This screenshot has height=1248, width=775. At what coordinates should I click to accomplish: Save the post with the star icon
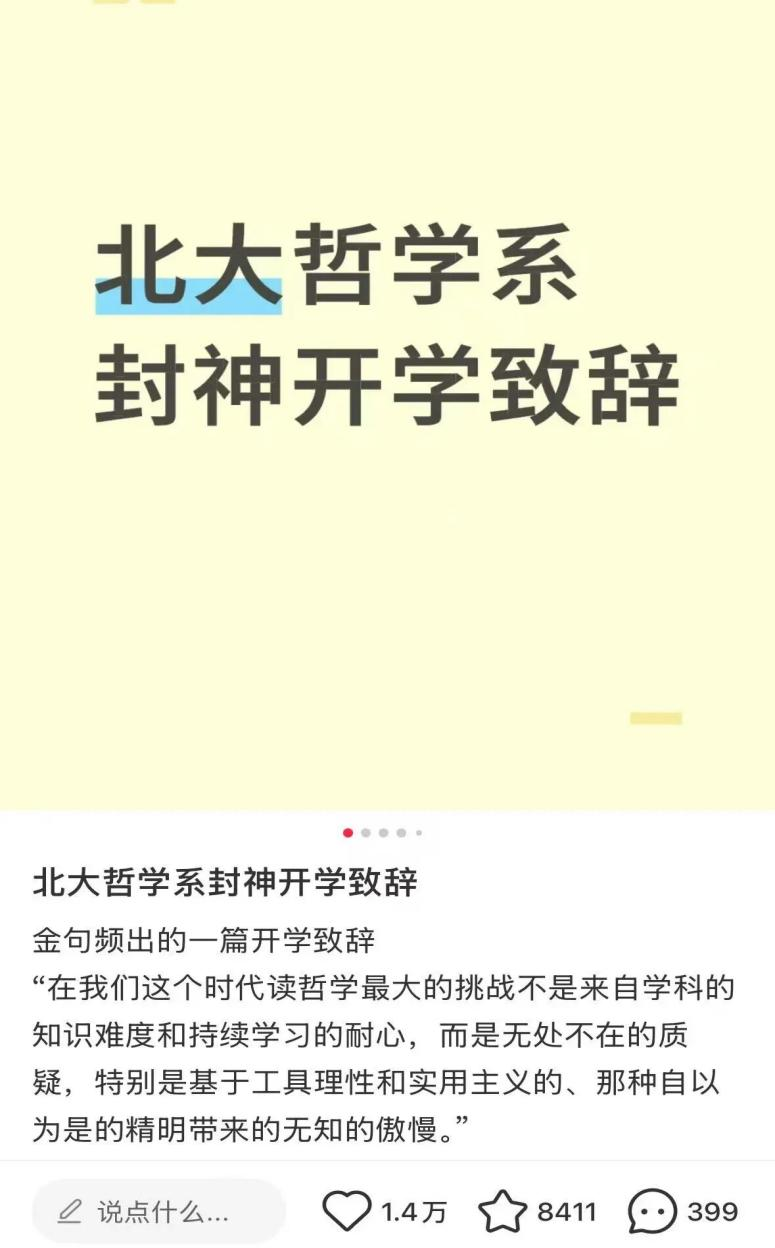502,1212
